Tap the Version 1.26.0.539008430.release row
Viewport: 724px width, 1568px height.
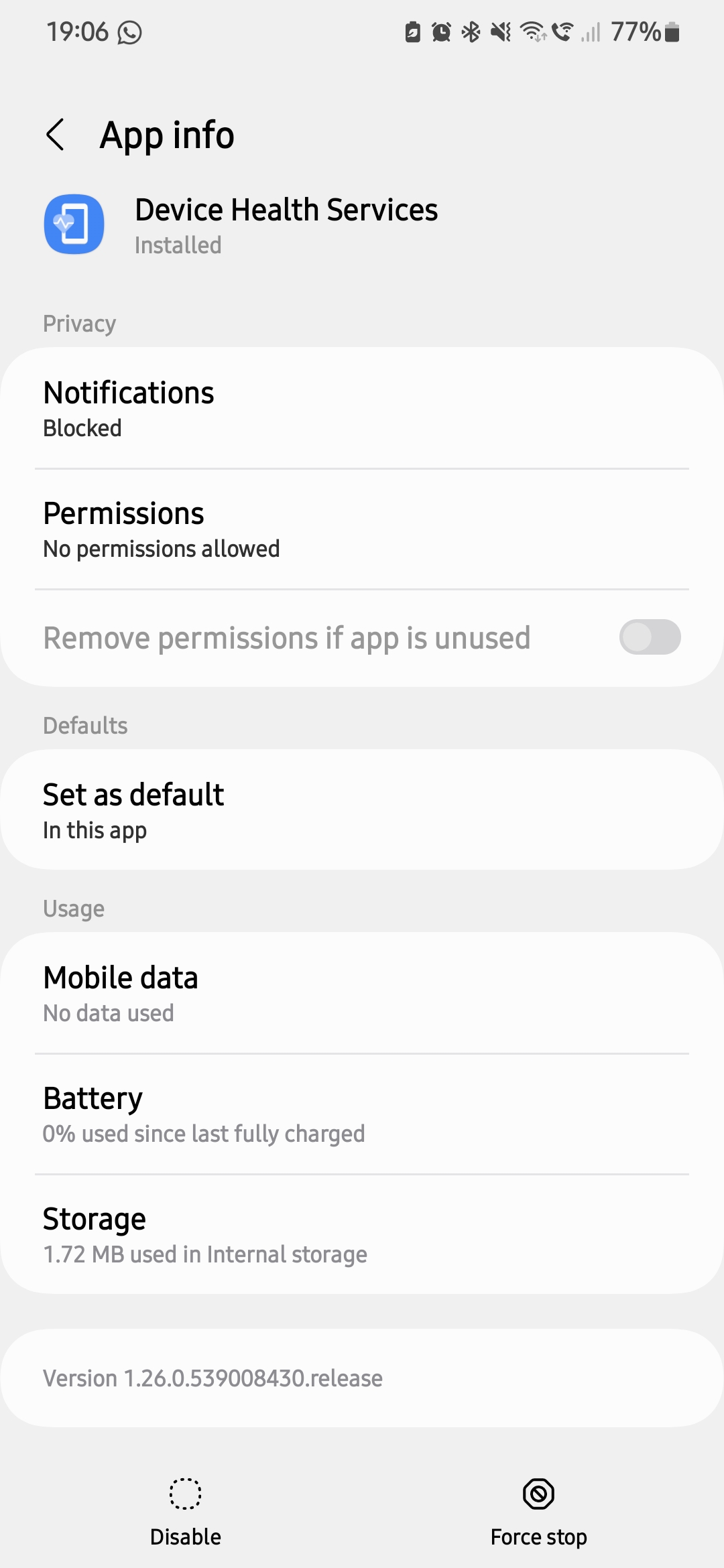click(x=362, y=1377)
